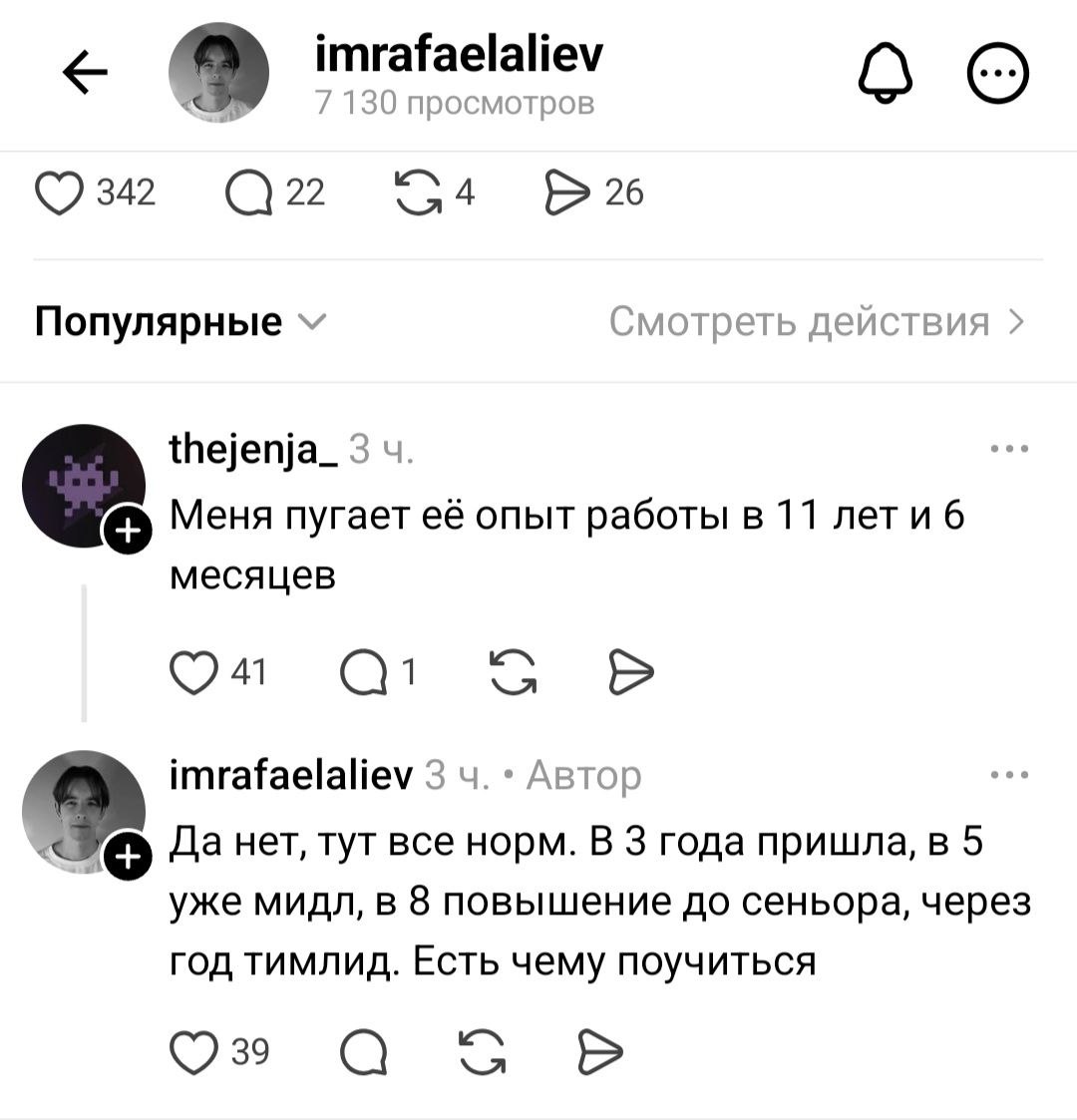Open the notifications bell for imrafaelaliev

(887, 74)
